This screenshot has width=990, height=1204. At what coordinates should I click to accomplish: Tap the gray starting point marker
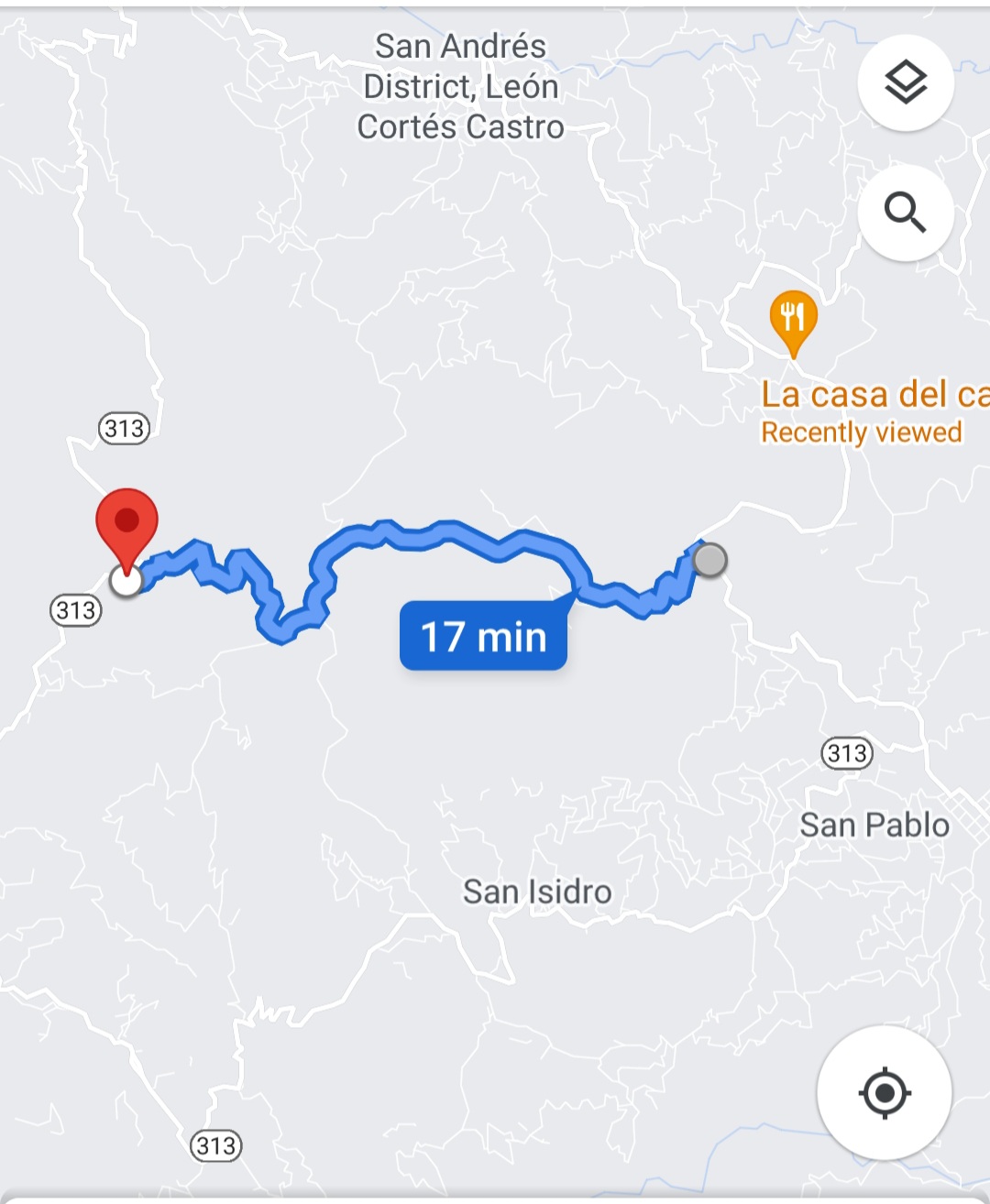coord(709,559)
